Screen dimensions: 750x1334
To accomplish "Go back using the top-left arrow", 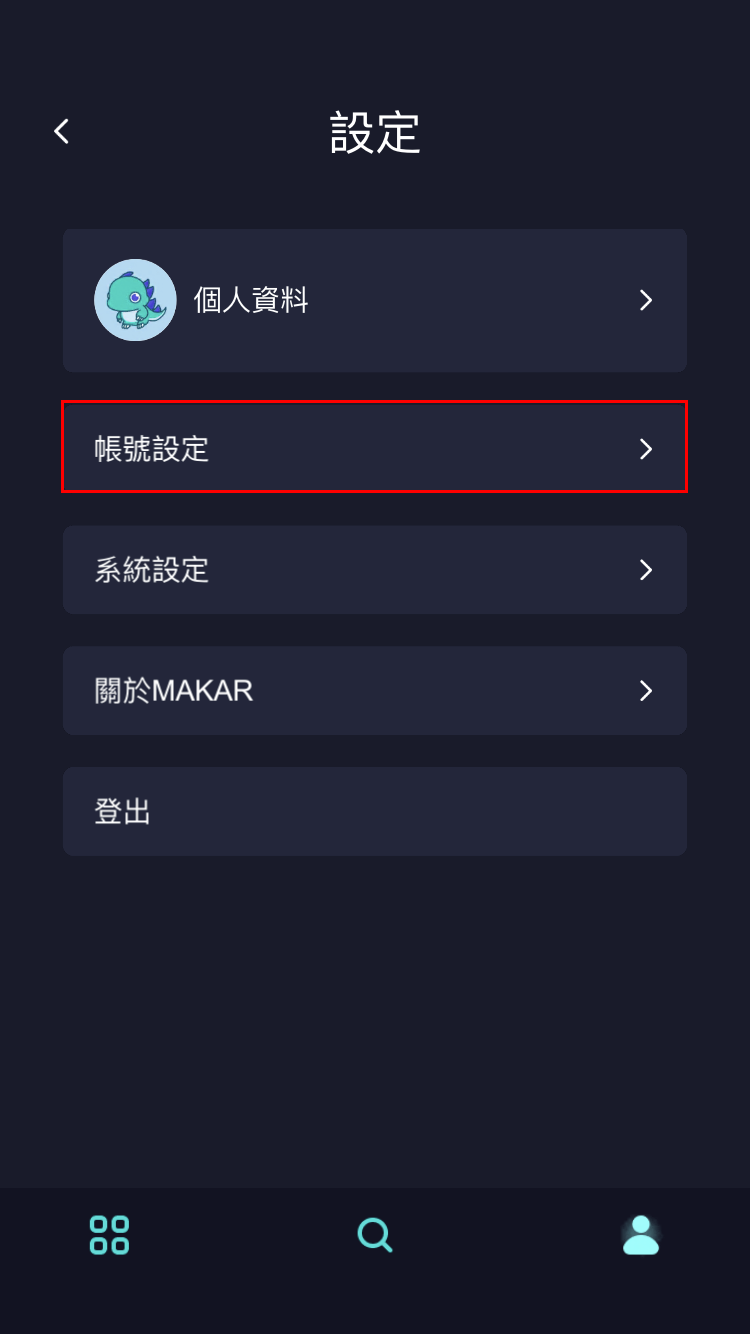I will coord(62,131).
